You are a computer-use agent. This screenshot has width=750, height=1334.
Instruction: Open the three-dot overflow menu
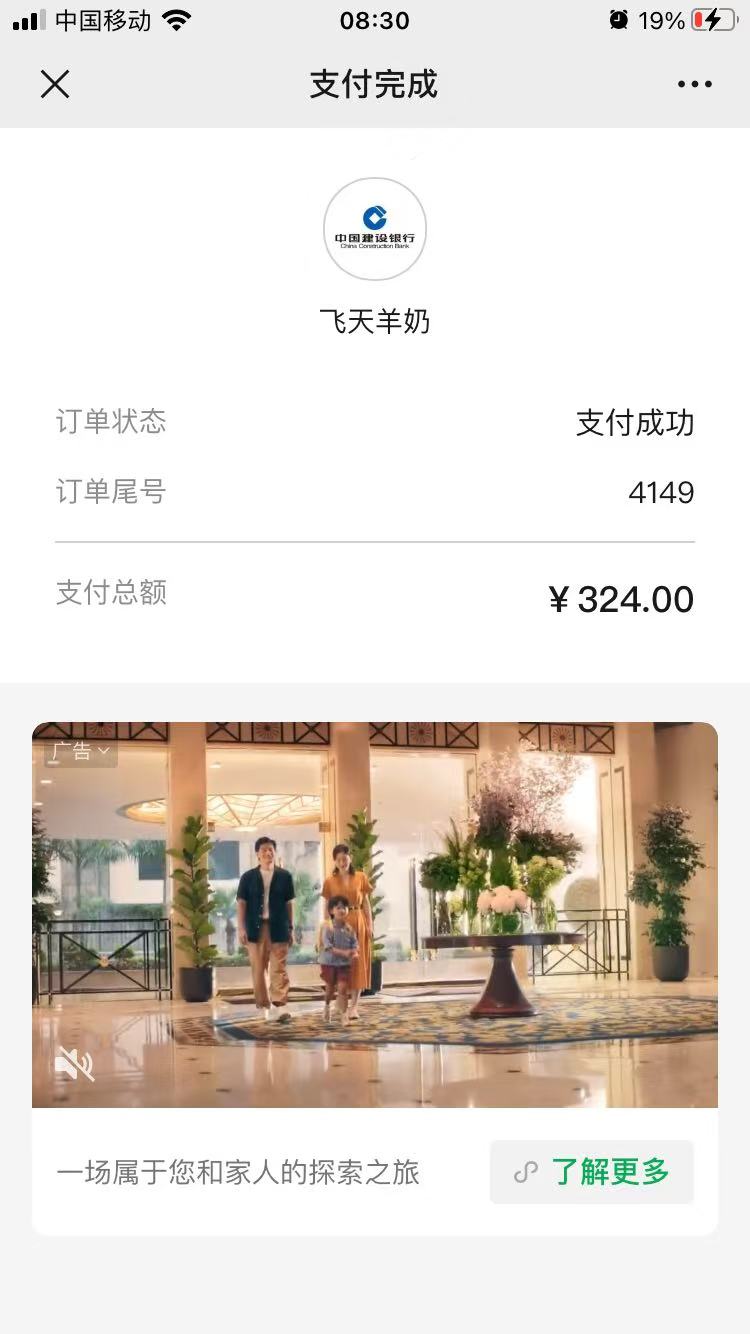click(694, 84)
